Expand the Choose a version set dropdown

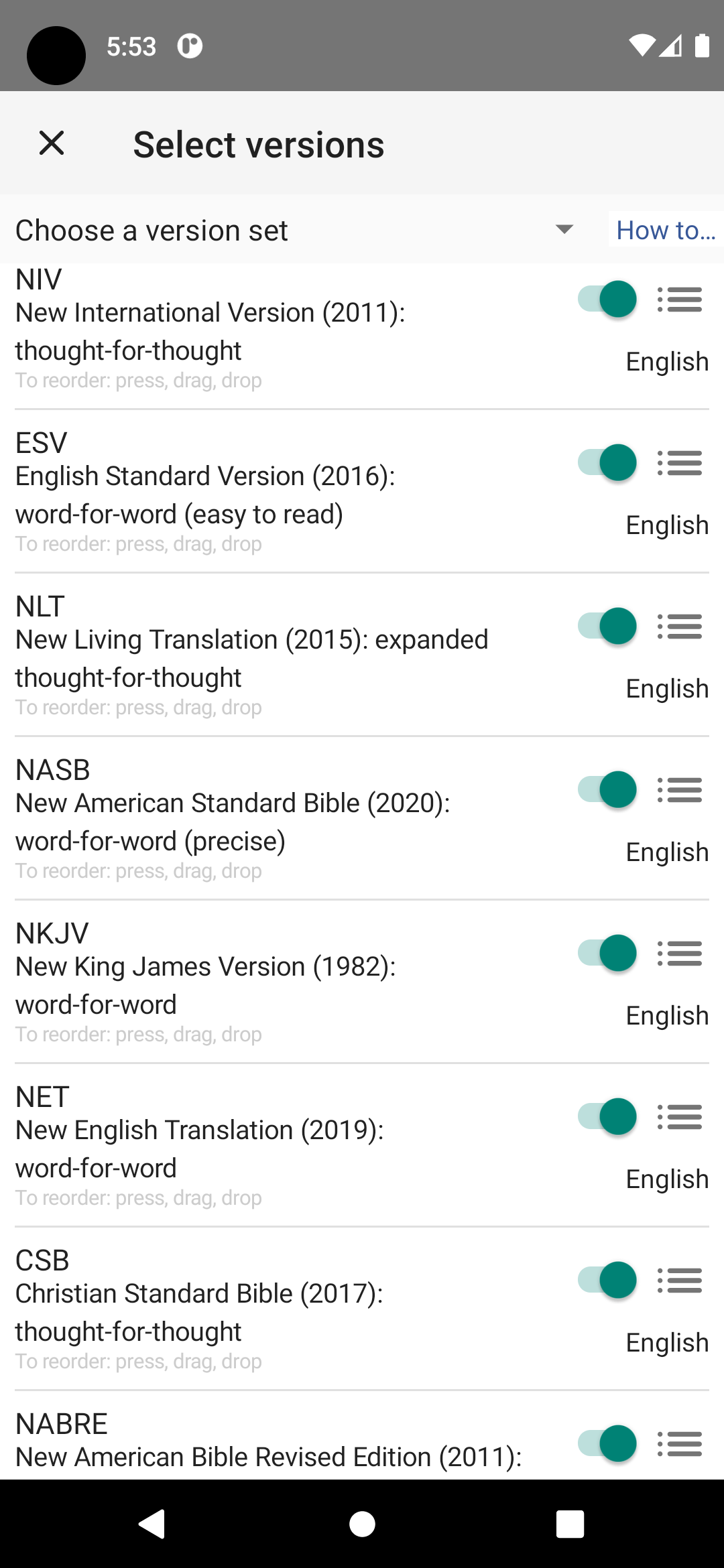tap(295, 230)
